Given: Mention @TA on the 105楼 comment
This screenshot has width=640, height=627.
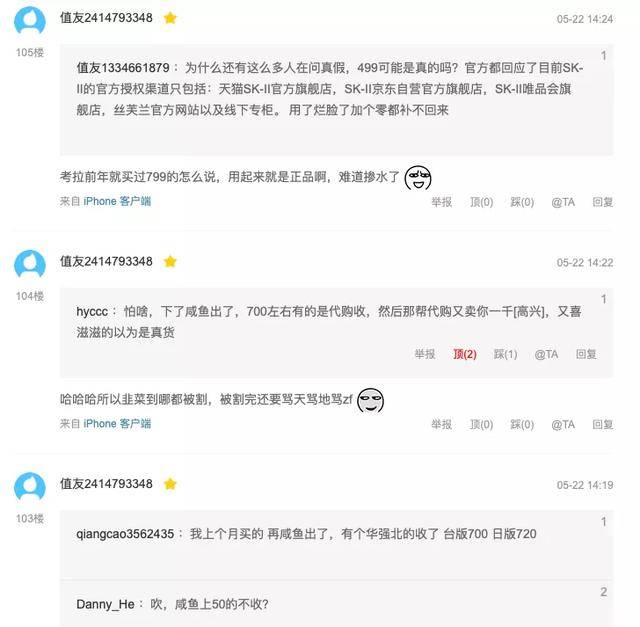Looking at the screenshot, I should pos(563,202).
